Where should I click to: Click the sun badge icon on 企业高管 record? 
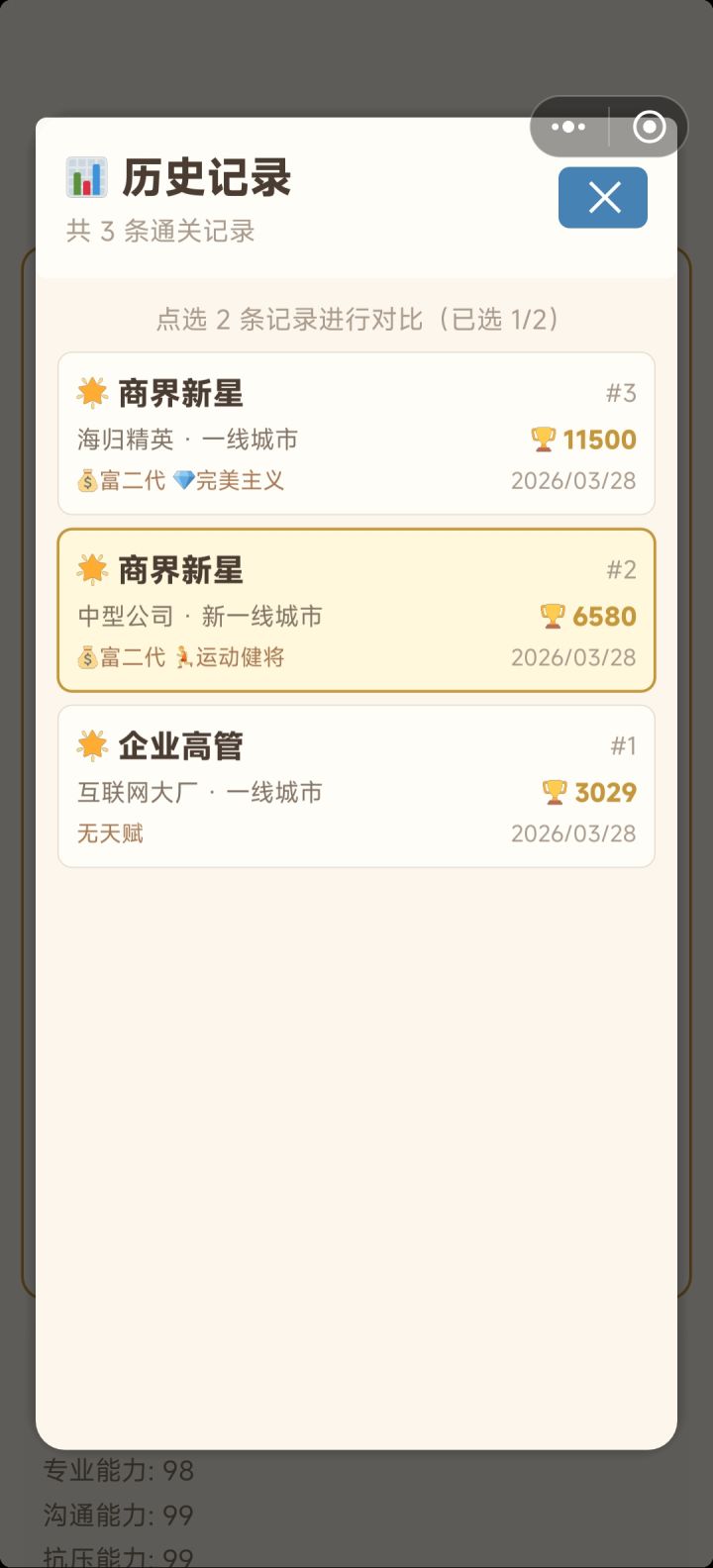(x=91, y=744)
